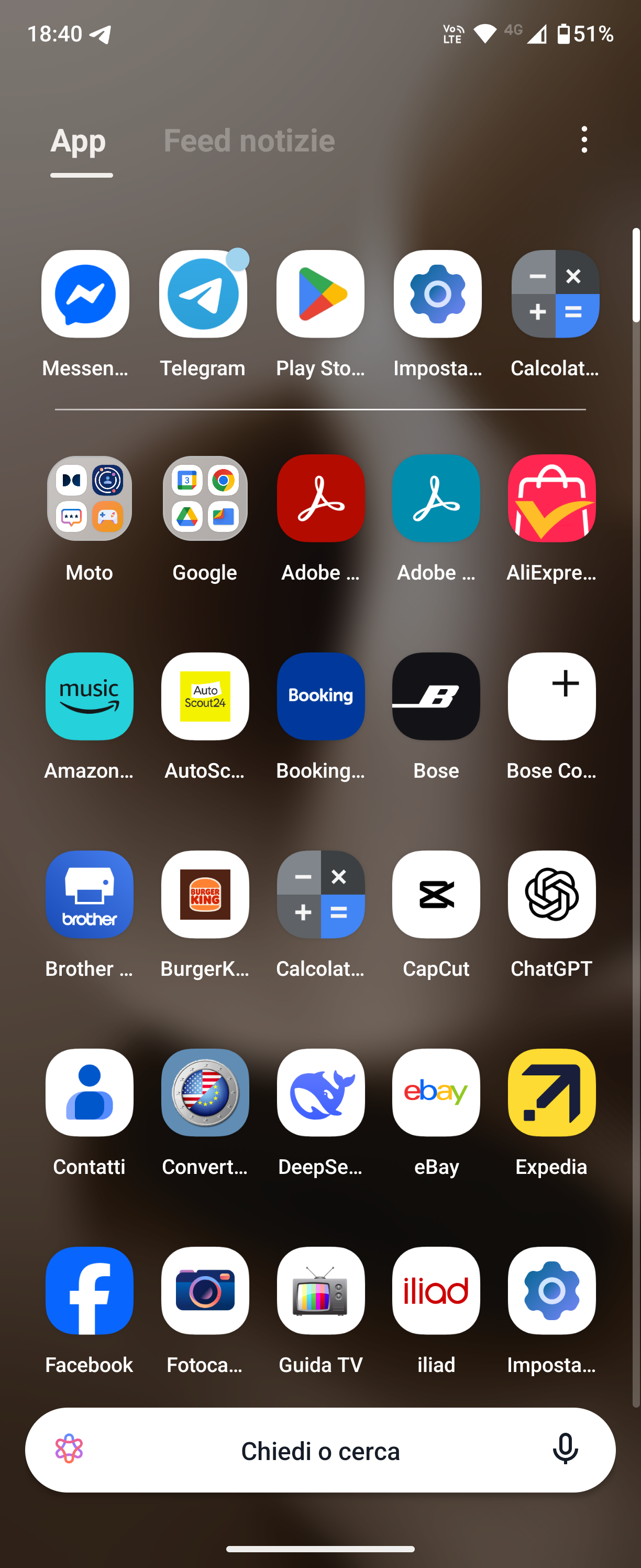
Task: Switch to the Feed notizie tab
Action: pos(249,140)
